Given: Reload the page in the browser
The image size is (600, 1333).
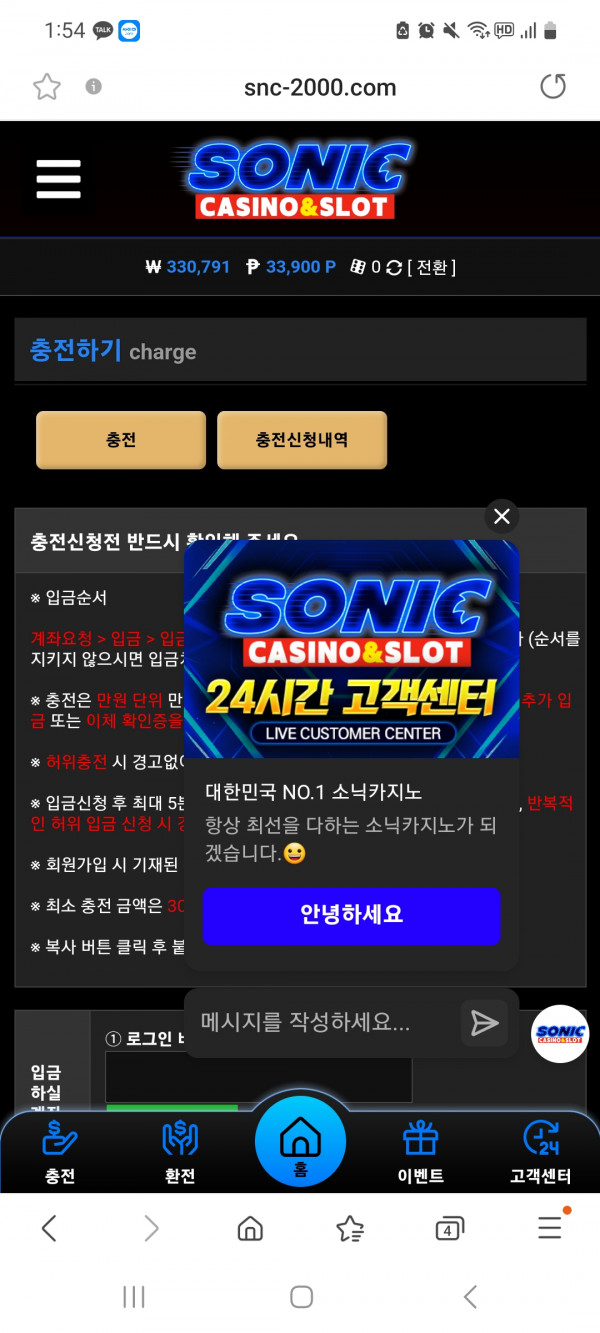Looking at the screenshot, I should point(552,87).
